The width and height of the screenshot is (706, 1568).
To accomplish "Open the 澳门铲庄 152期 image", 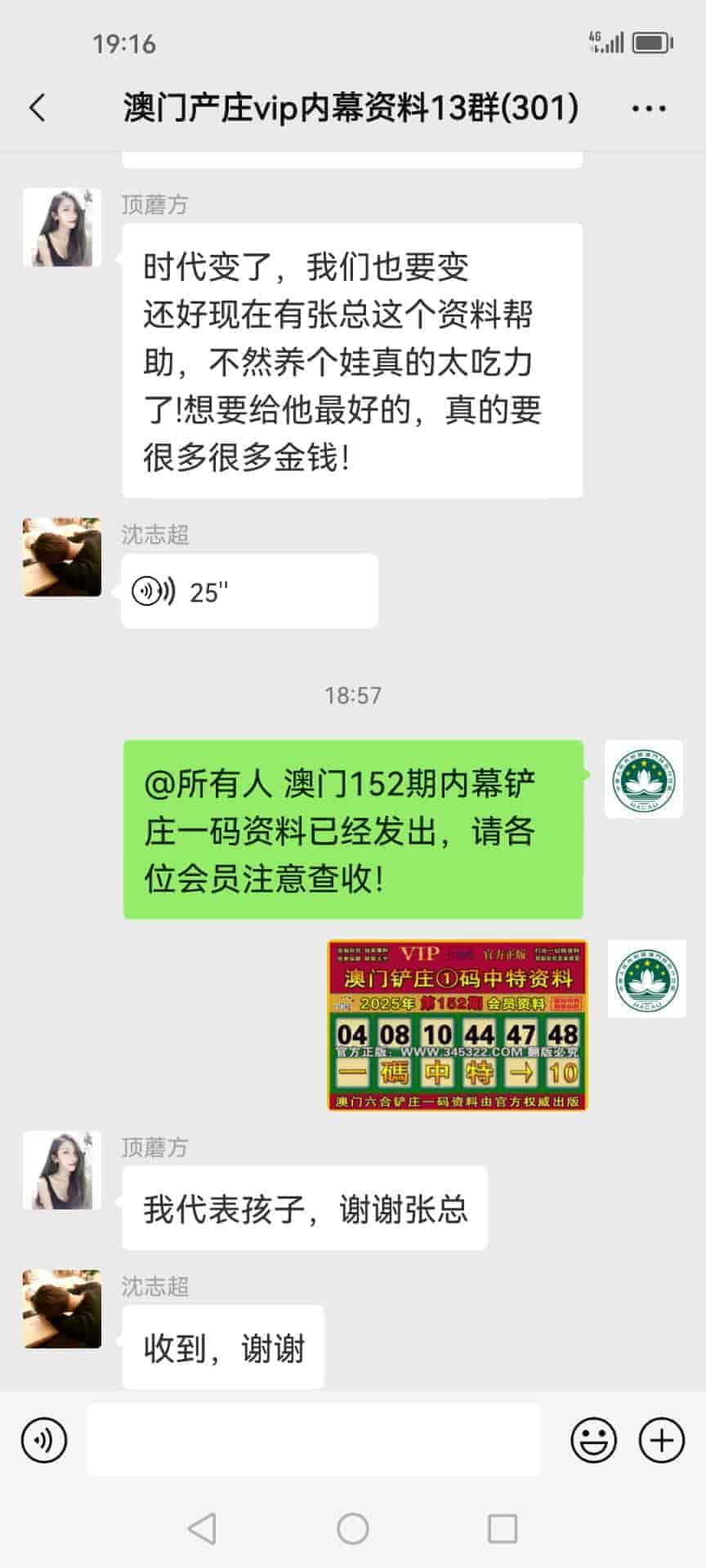I will point(457,1026).
